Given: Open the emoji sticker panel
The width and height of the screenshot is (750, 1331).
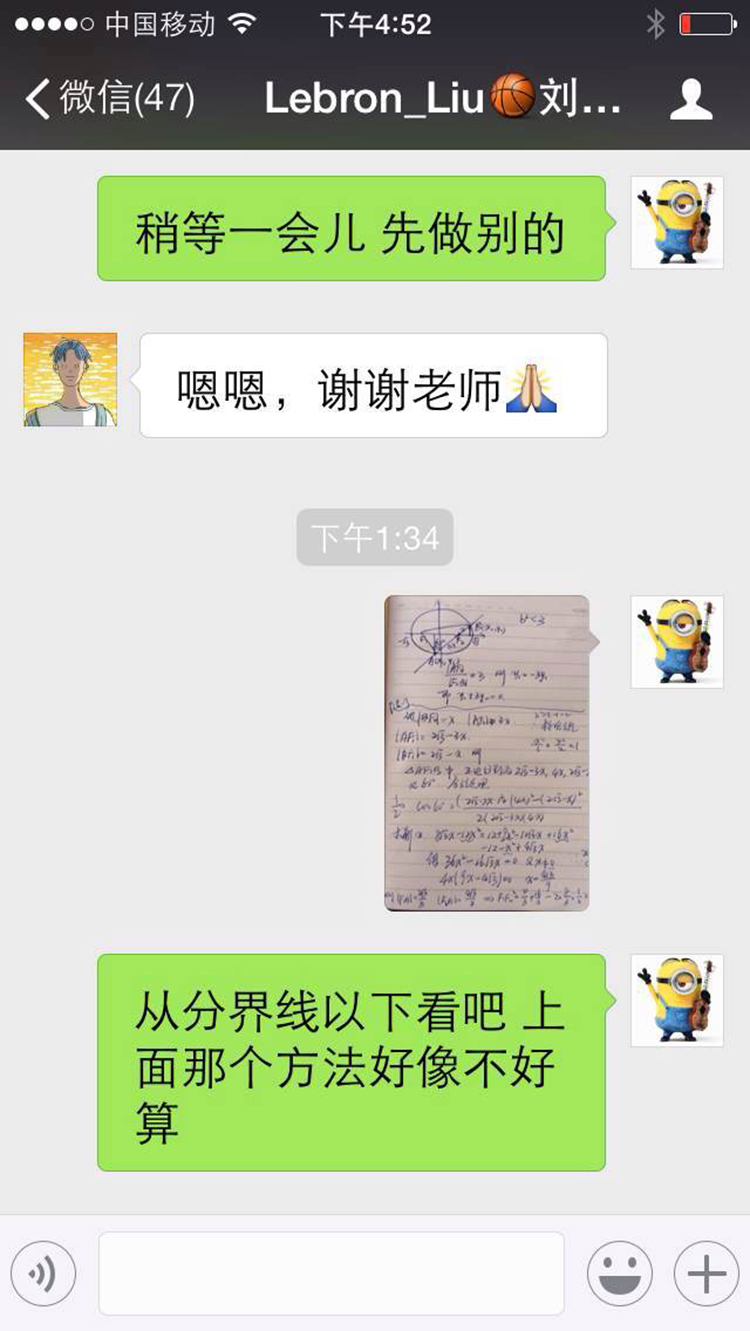Looking at the screenshot, I should coord(619,1273).
